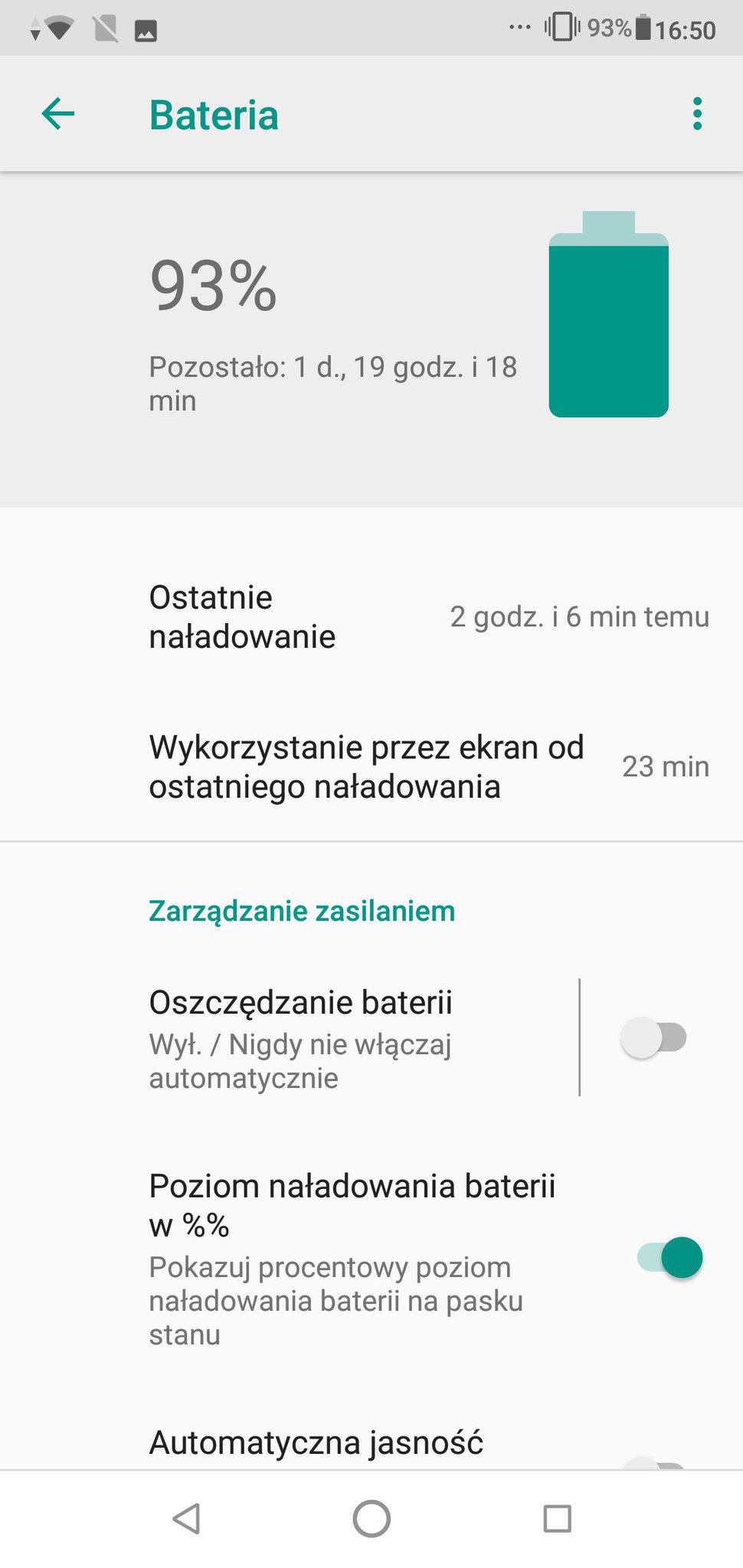Image resolution: width=743 pixels, height=1568 pixels.
Task: Go back from the Bateria screen
Action: click(58, 115)
